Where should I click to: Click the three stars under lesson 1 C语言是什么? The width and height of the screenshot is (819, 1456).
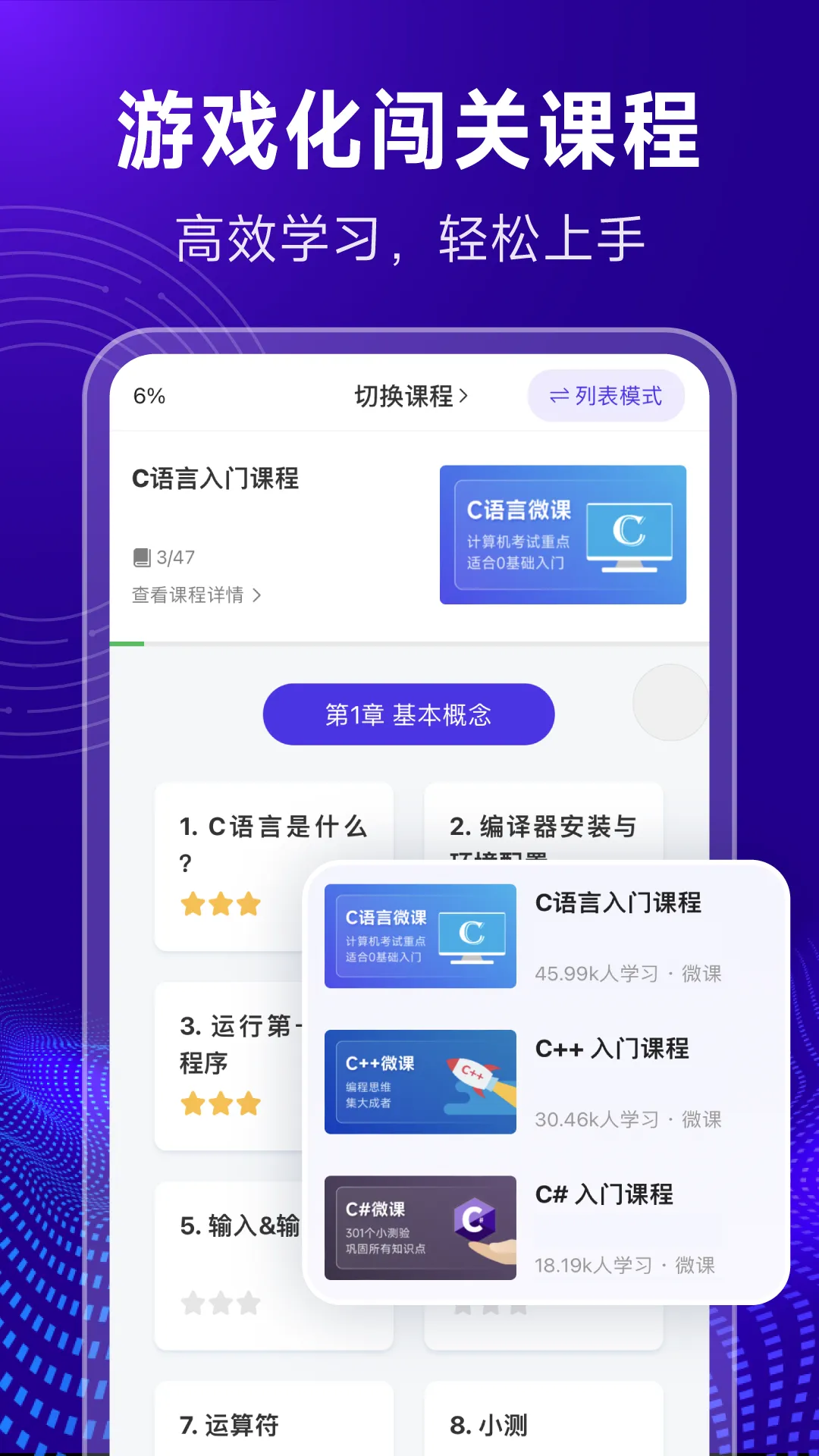coord(220,905)
